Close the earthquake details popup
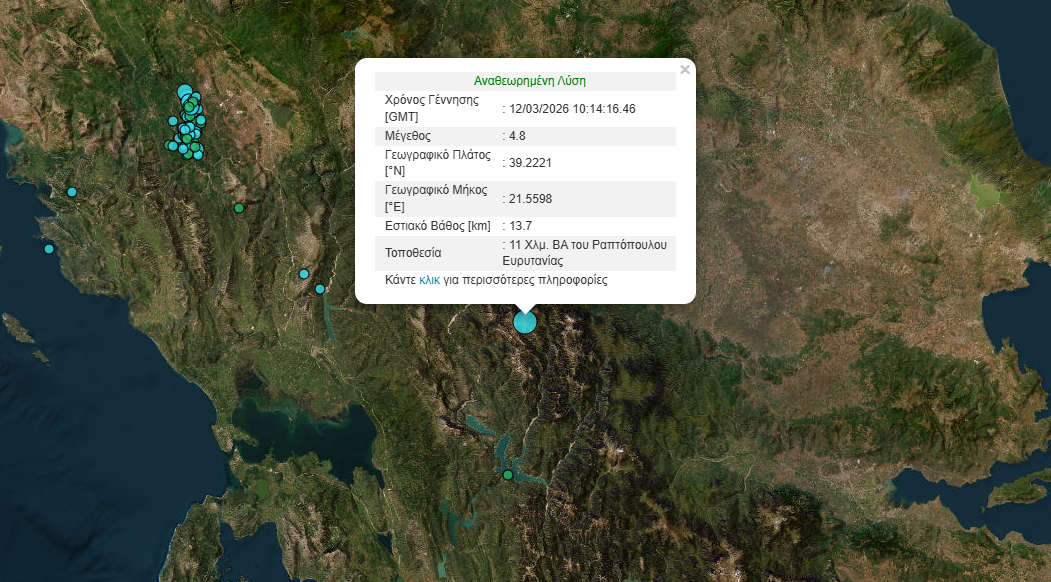The height and width of the screenshot is (582, 1051). 685,70
